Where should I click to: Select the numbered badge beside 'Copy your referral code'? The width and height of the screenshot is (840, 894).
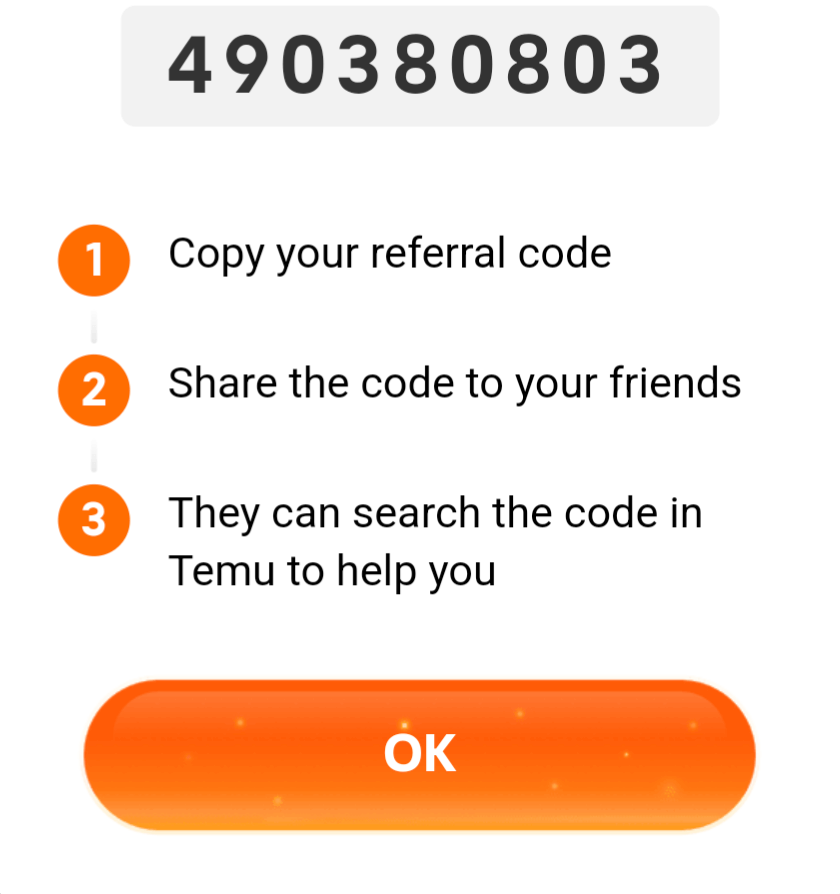[93, 260]
